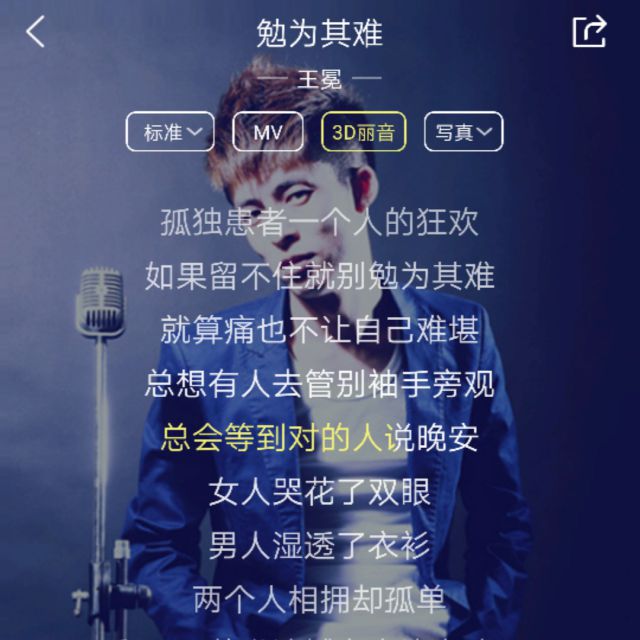Screen dimensions: 640x640
Task: Share the song 勉为其难
Action: [x=589, y=32]
